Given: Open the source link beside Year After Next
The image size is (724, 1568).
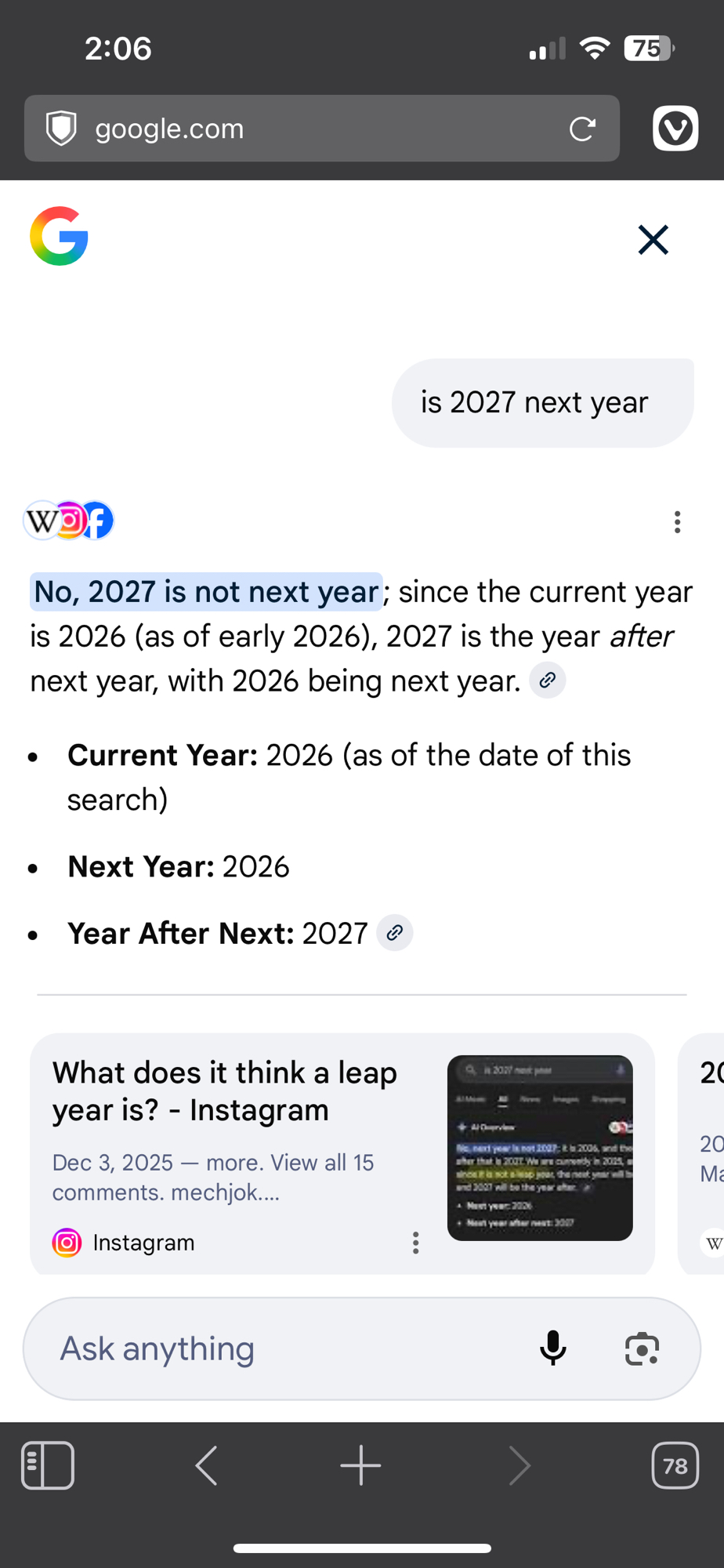Looking at the screenshot, I should pos(395,932).
